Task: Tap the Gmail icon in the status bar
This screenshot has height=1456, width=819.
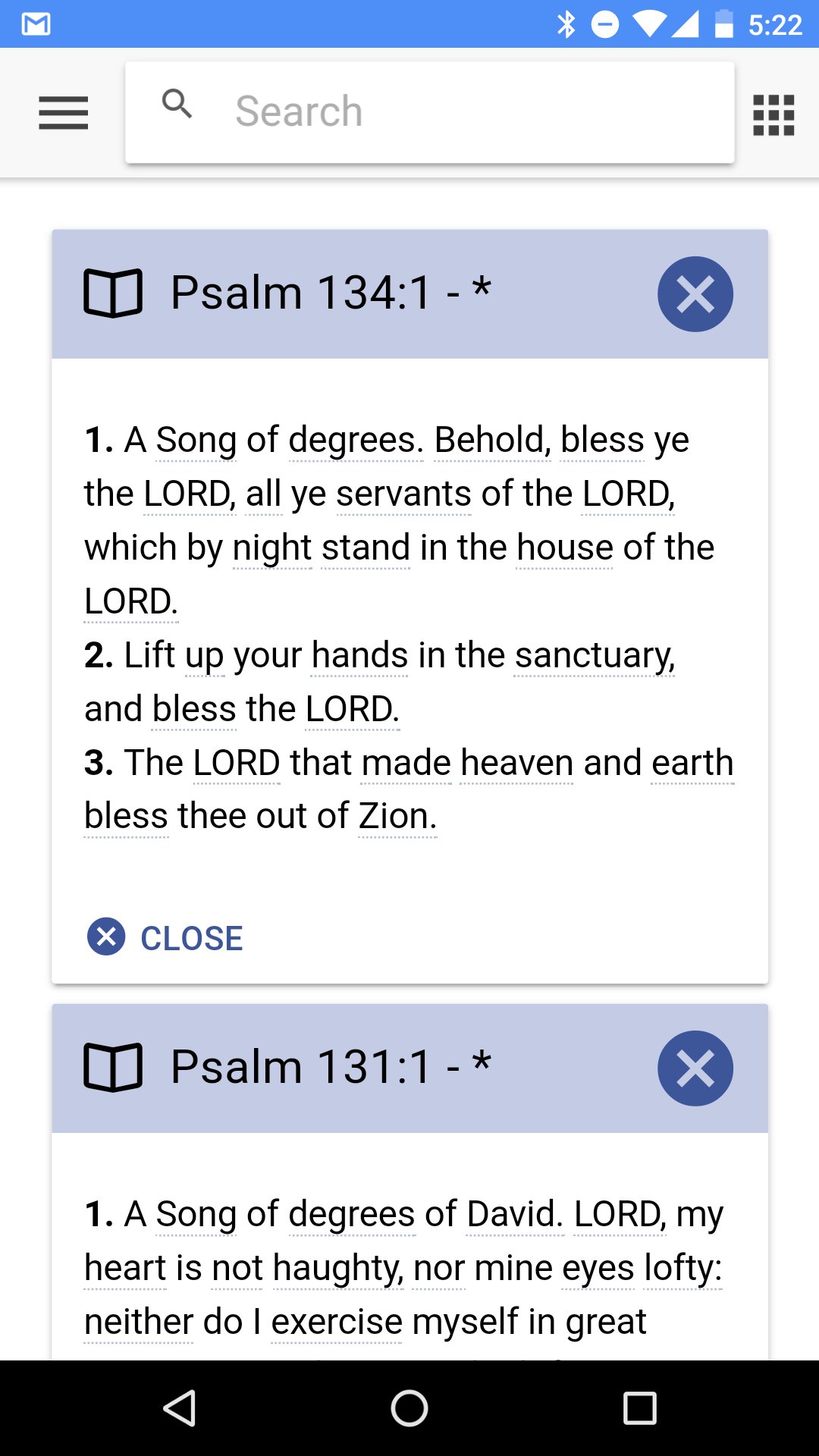Action: (x=36, y=25)
